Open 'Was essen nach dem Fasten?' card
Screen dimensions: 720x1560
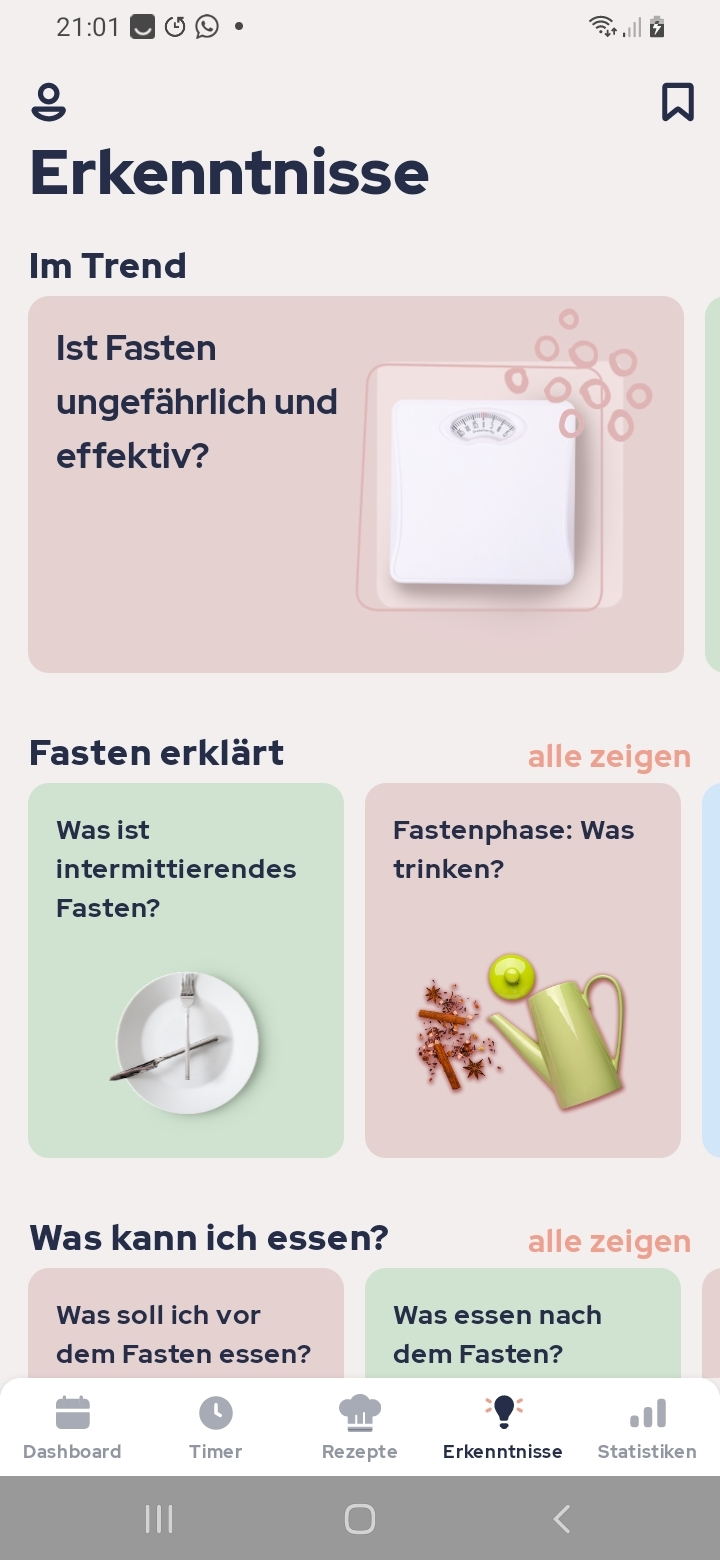[x=523, y=1323]
